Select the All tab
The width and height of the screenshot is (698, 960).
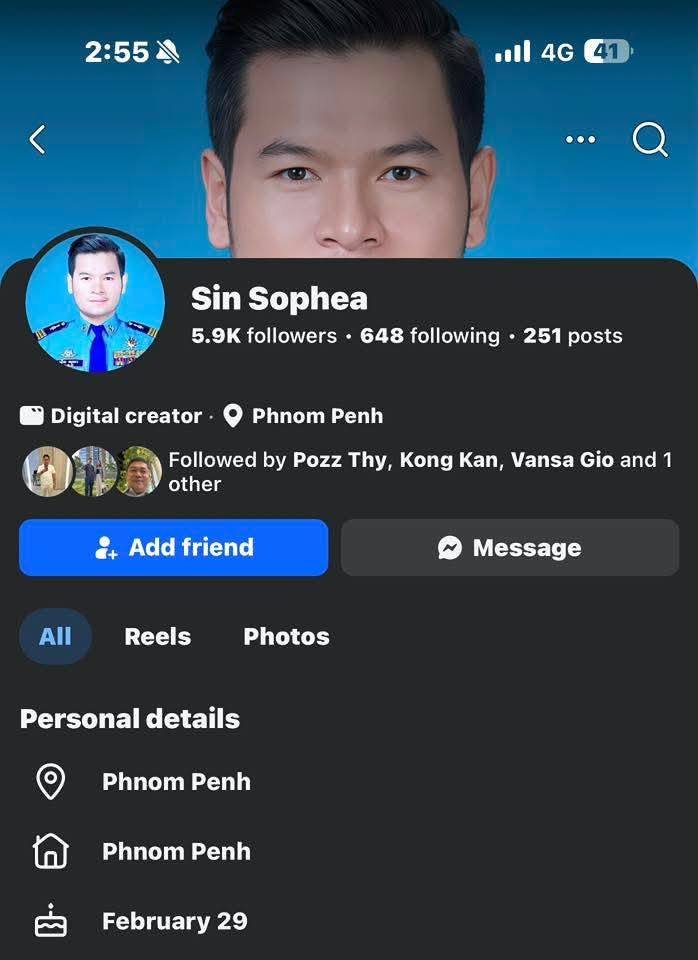click(55, 636)
